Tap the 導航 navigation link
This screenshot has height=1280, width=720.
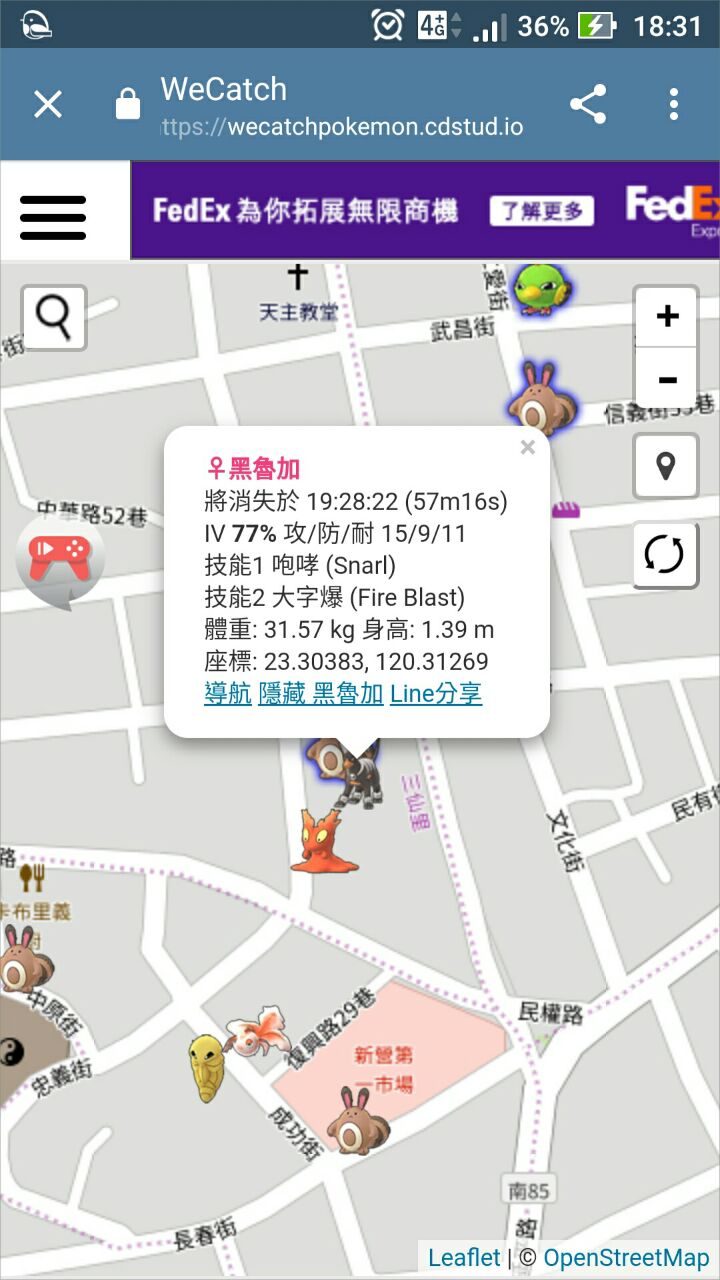coord(228,693)
